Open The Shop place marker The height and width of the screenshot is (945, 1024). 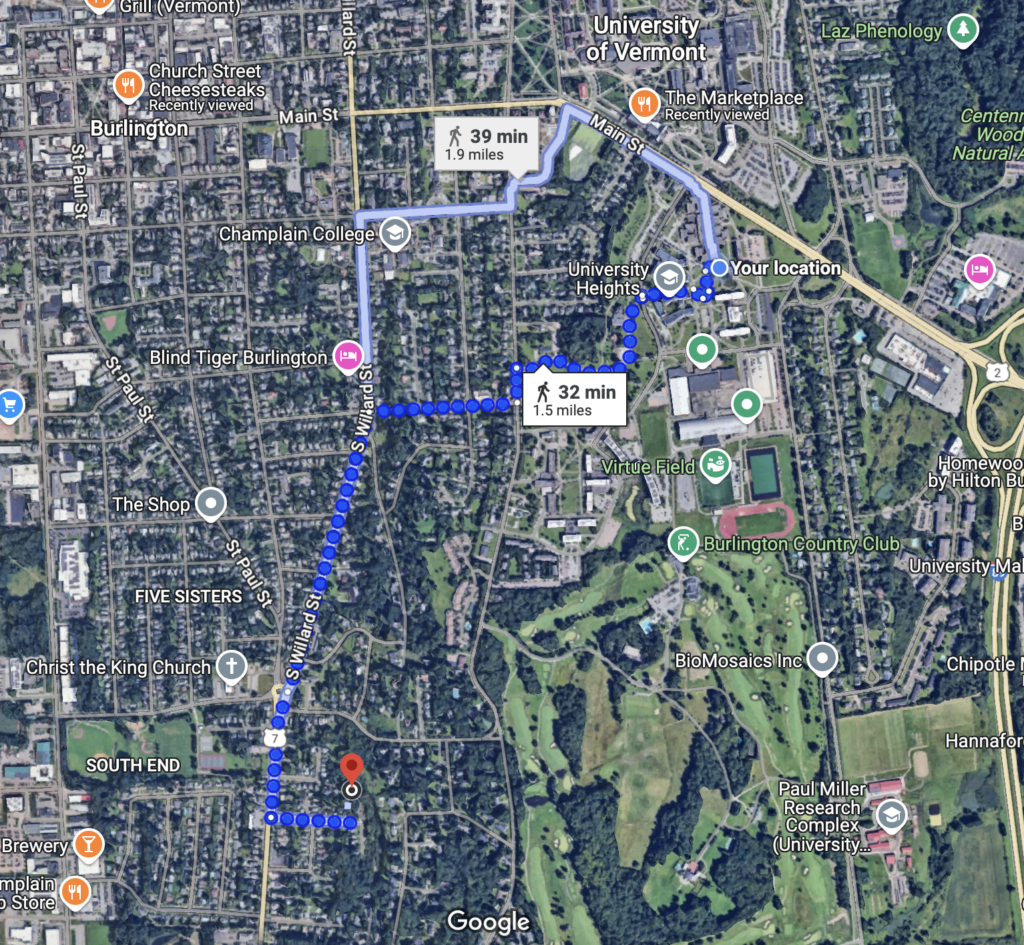tap(210, 504)
